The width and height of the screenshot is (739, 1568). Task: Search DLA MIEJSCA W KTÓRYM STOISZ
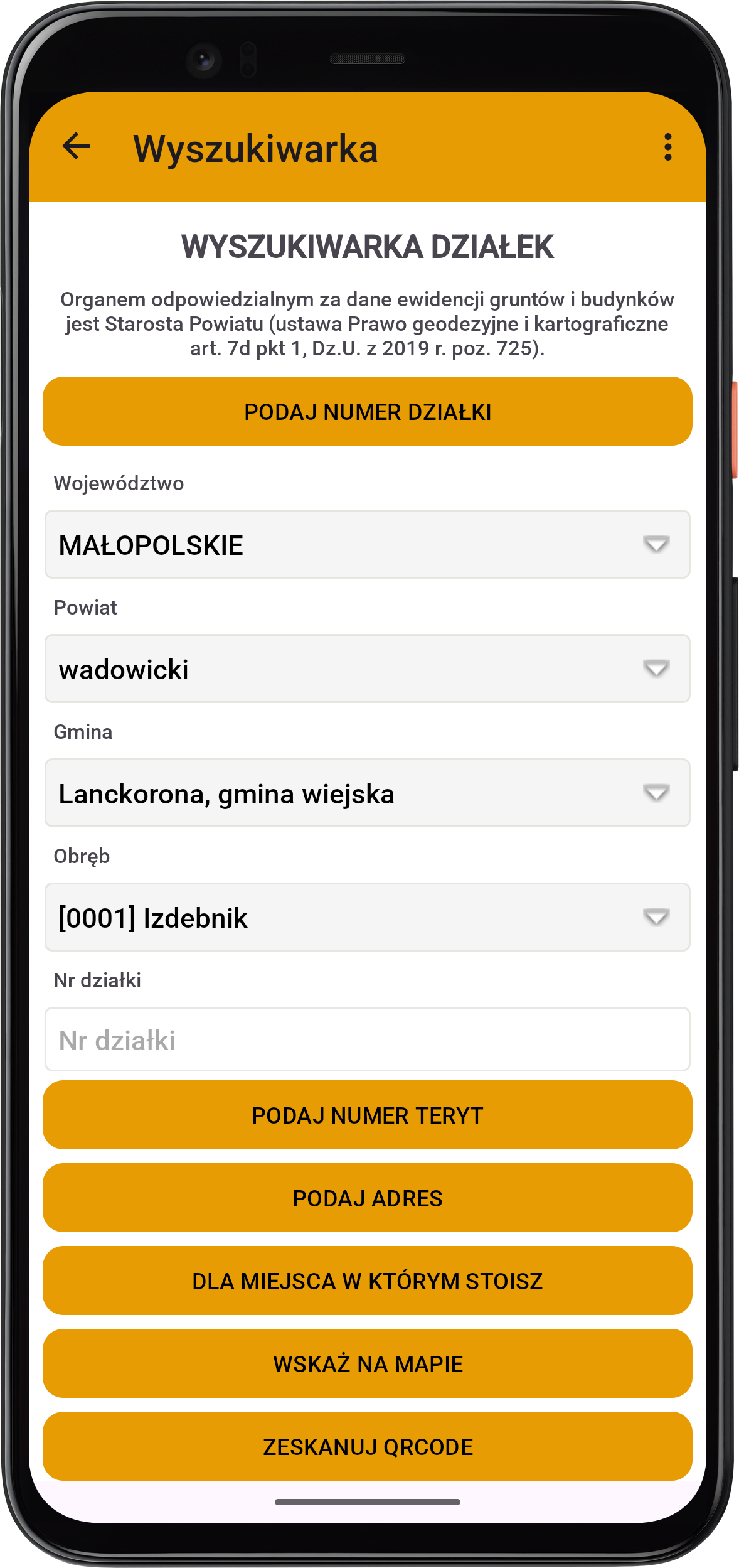click(368, 1281)
